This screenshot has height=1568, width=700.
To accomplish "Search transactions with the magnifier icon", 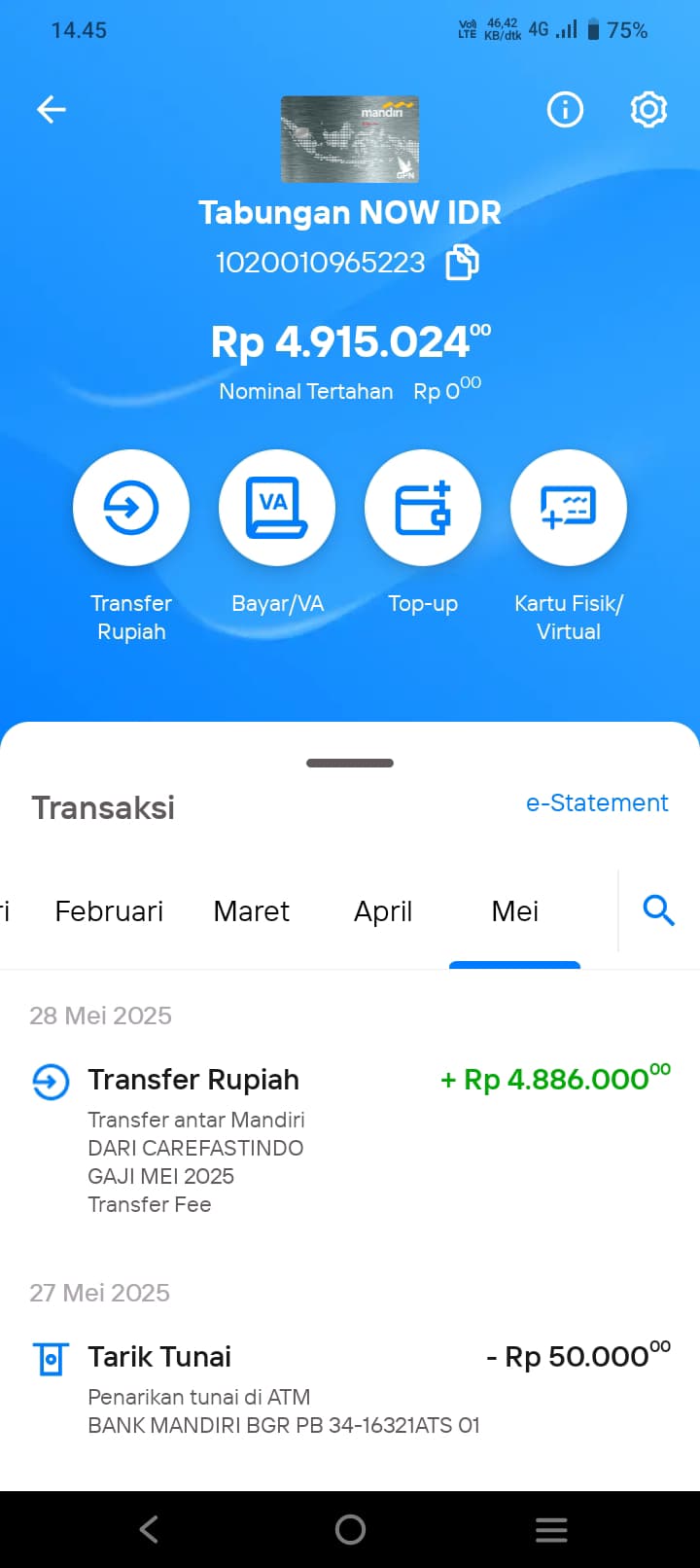I will (659, 911).
